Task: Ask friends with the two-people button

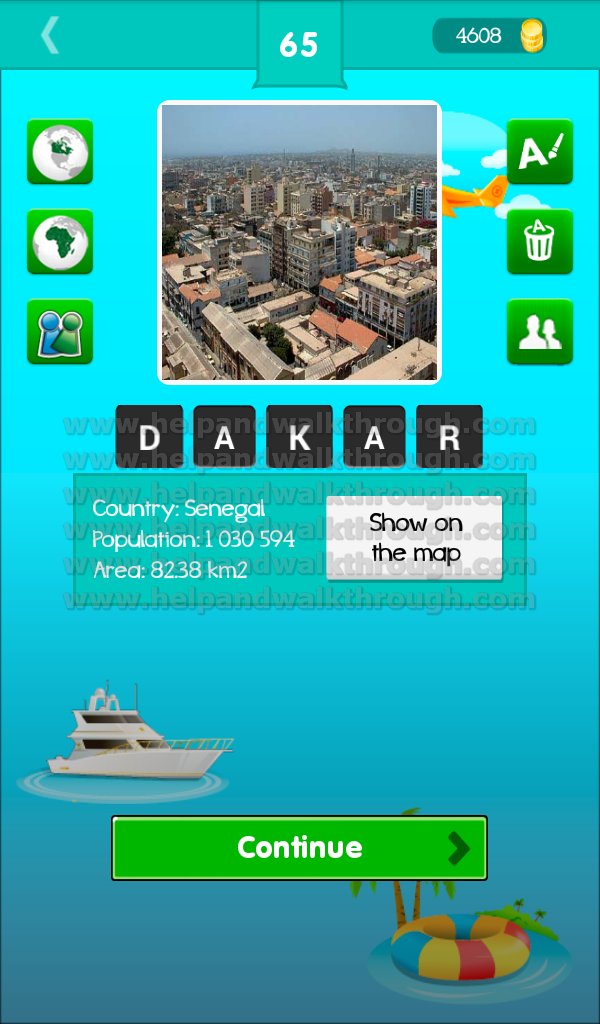Action: pyautogui.click(x=540, y=332)
